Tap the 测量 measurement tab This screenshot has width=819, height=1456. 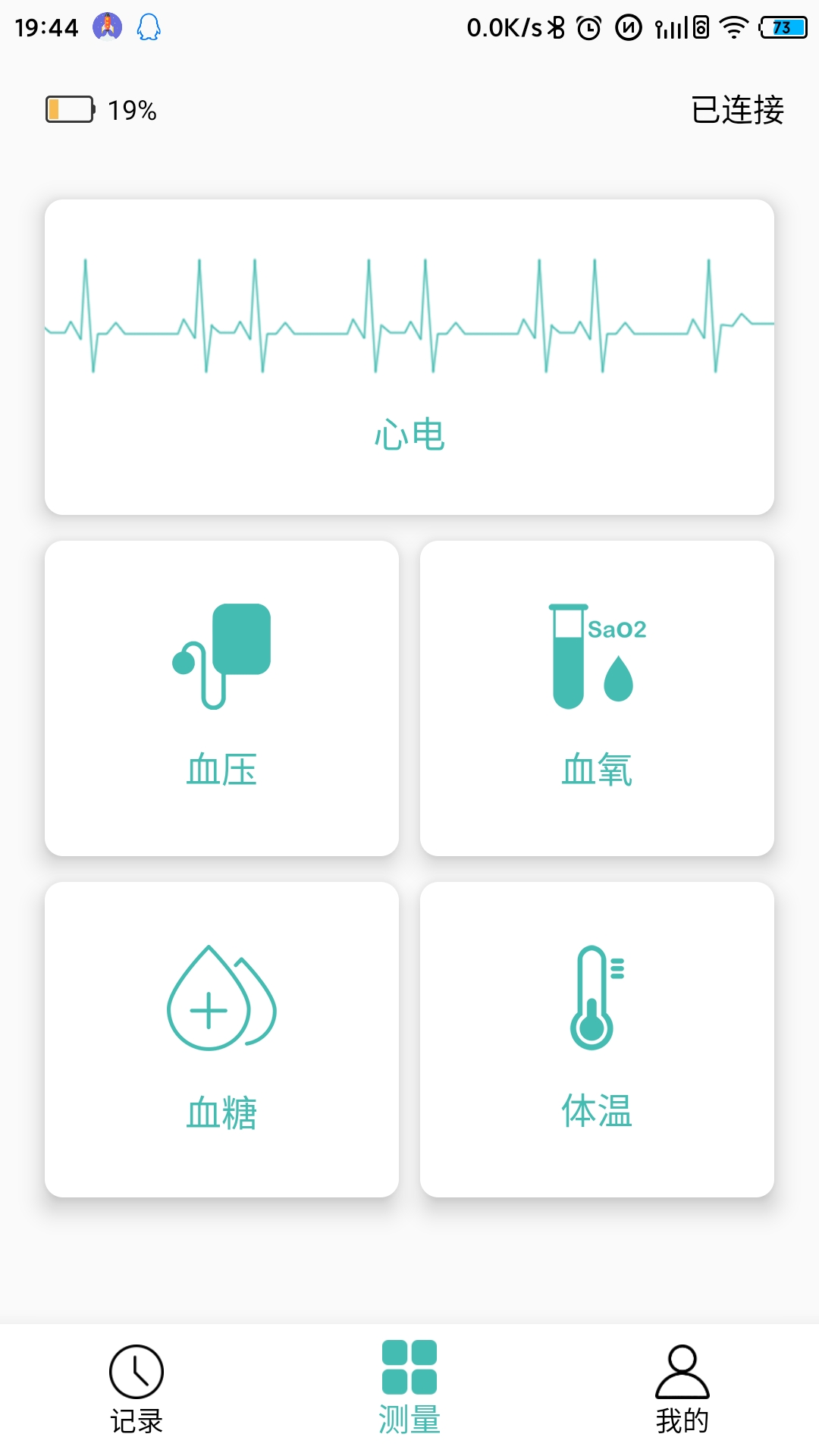click(409, 1389)
